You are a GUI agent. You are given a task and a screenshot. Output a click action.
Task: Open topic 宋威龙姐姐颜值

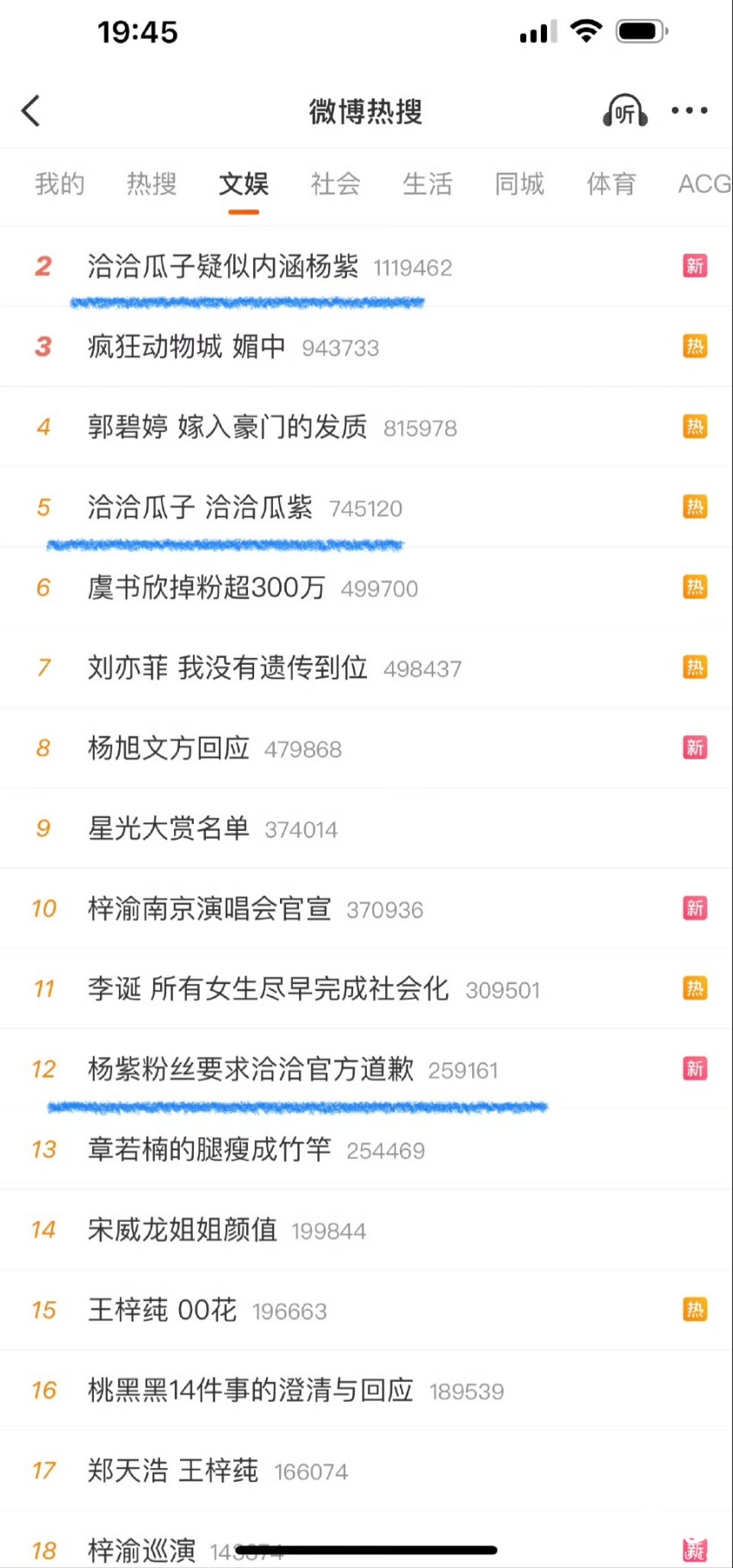coord(183,1230)
